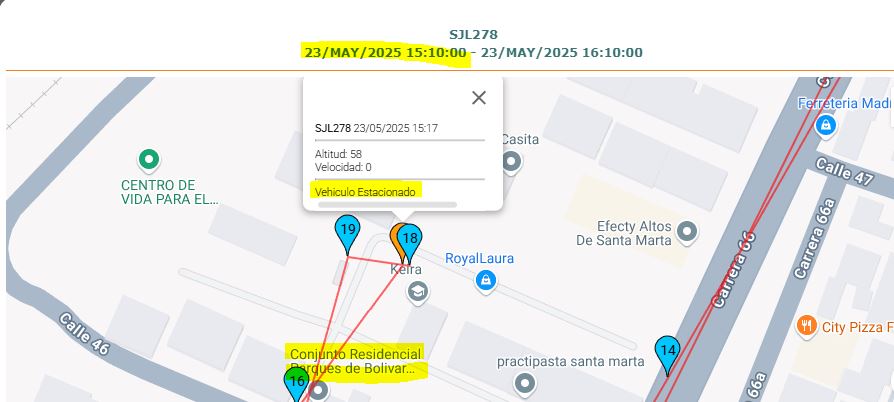Open Casita place marker
894x402 pixels.
point(512,160)
